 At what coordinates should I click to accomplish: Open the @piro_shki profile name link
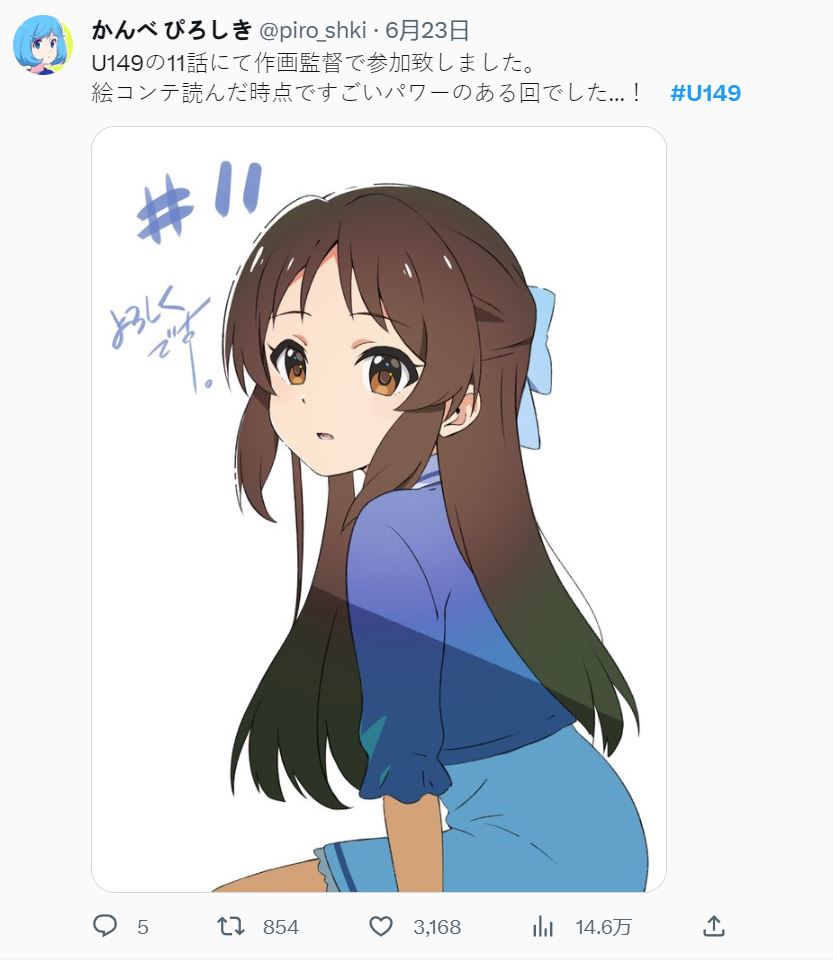(x=313, y=31)
